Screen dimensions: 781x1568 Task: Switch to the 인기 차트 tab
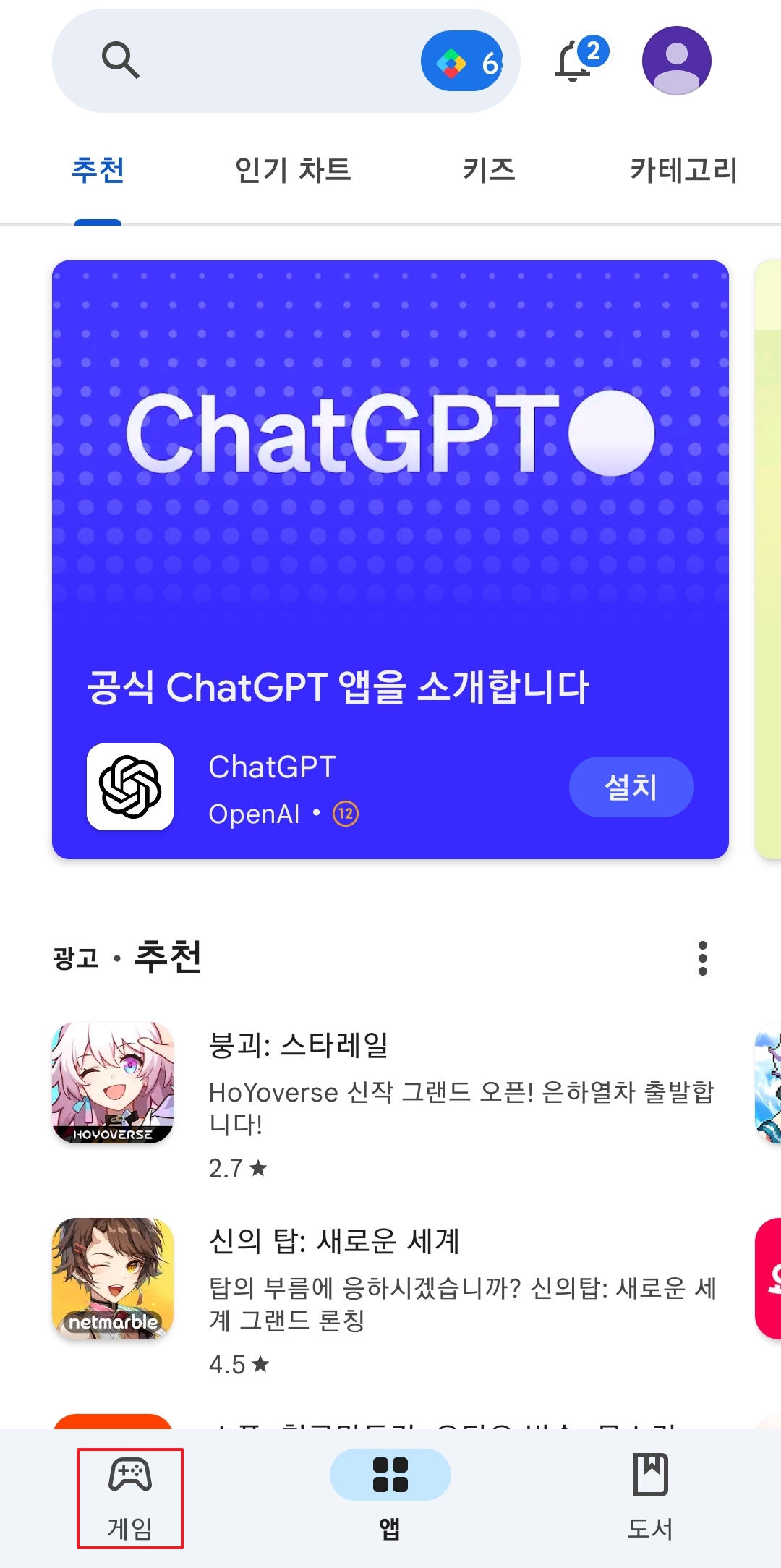(294, 170)
